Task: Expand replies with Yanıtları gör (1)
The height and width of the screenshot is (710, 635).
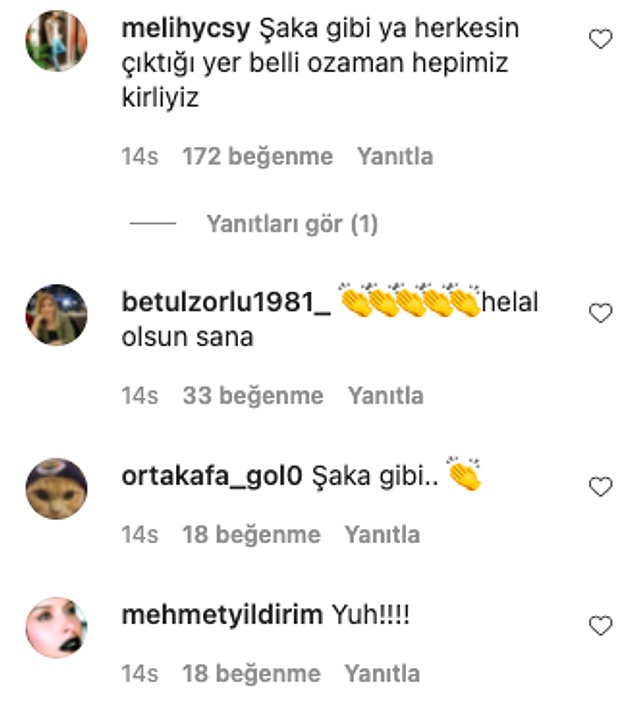Action: [292, 224]
